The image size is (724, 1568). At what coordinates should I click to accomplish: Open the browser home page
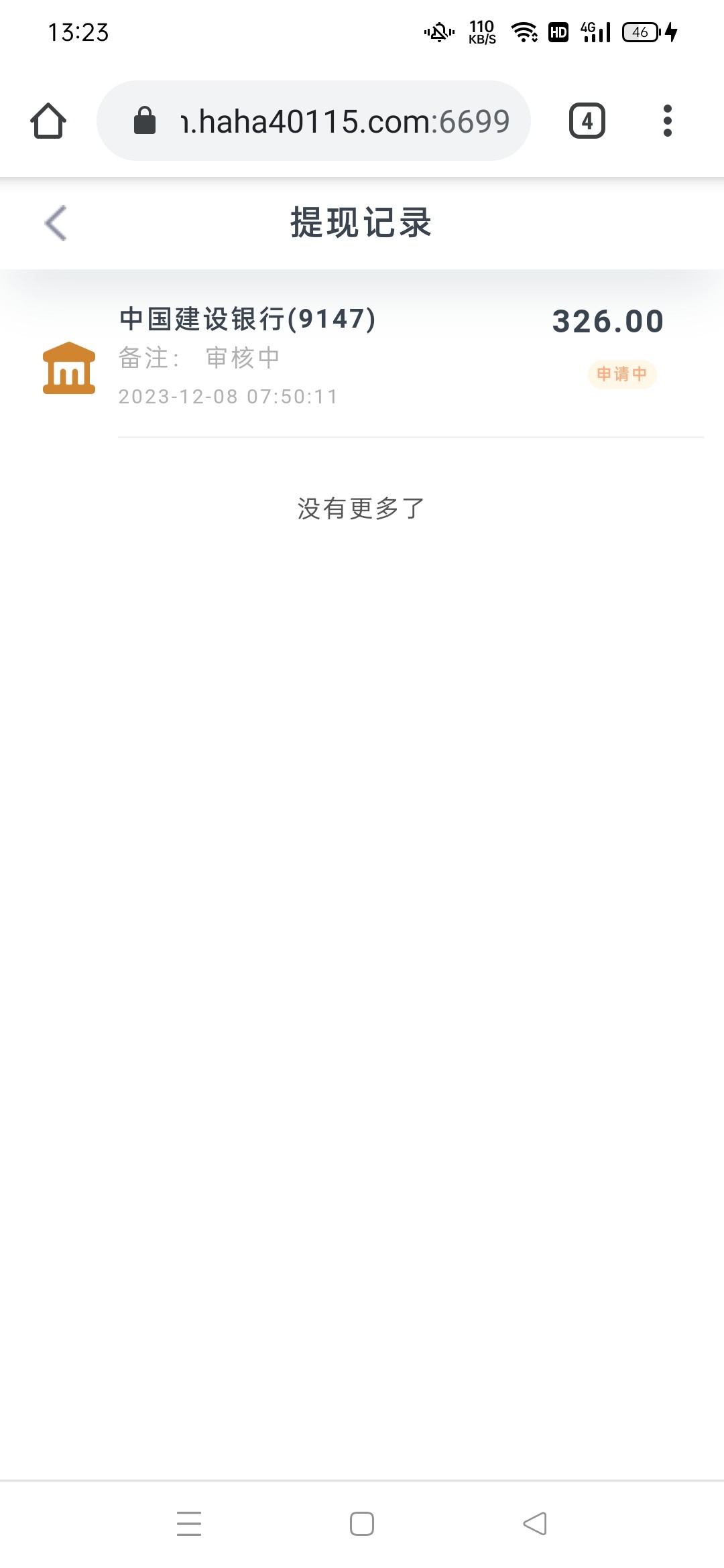48,121
